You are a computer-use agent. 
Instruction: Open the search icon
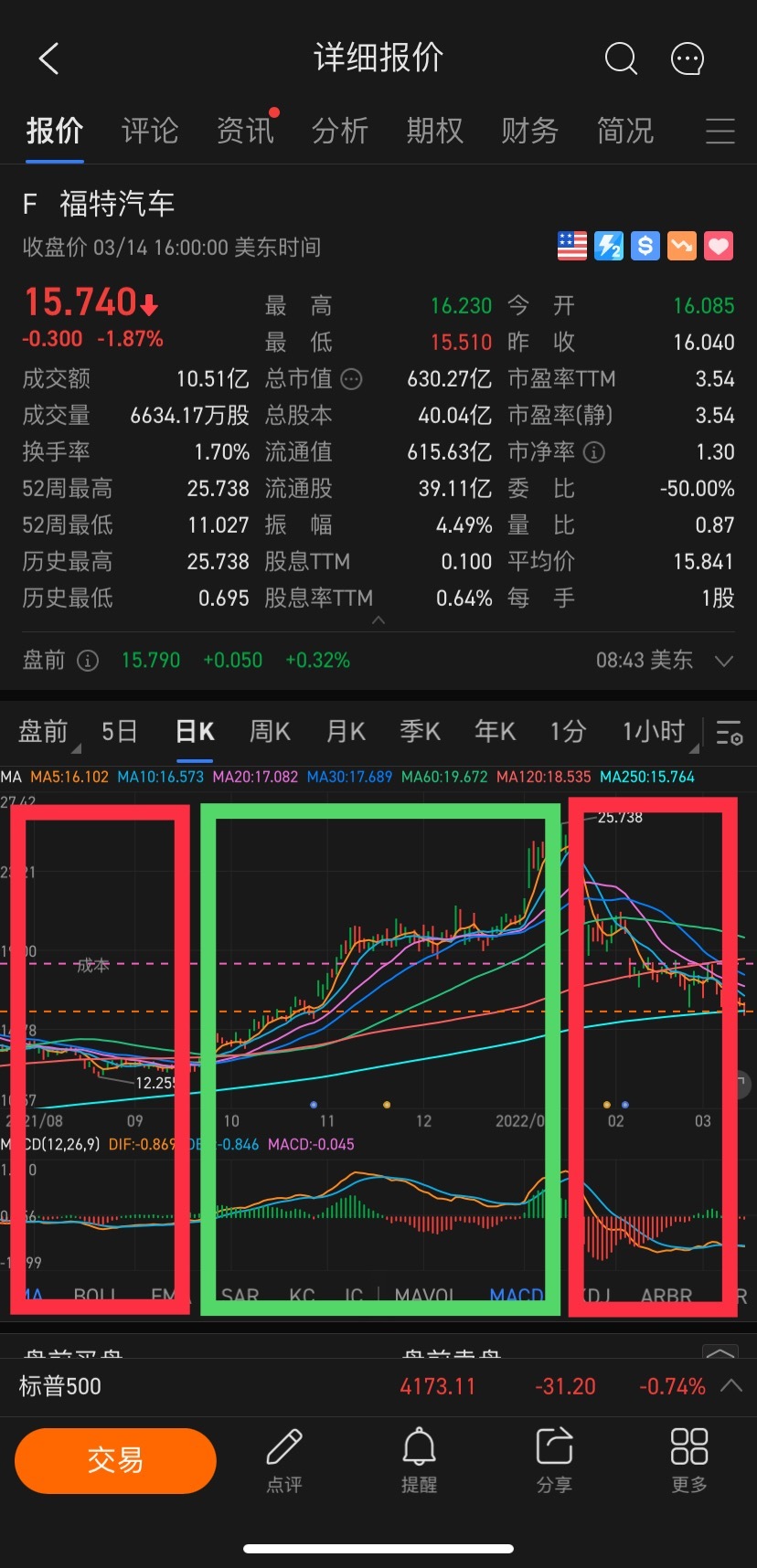[x=621, y=58]
